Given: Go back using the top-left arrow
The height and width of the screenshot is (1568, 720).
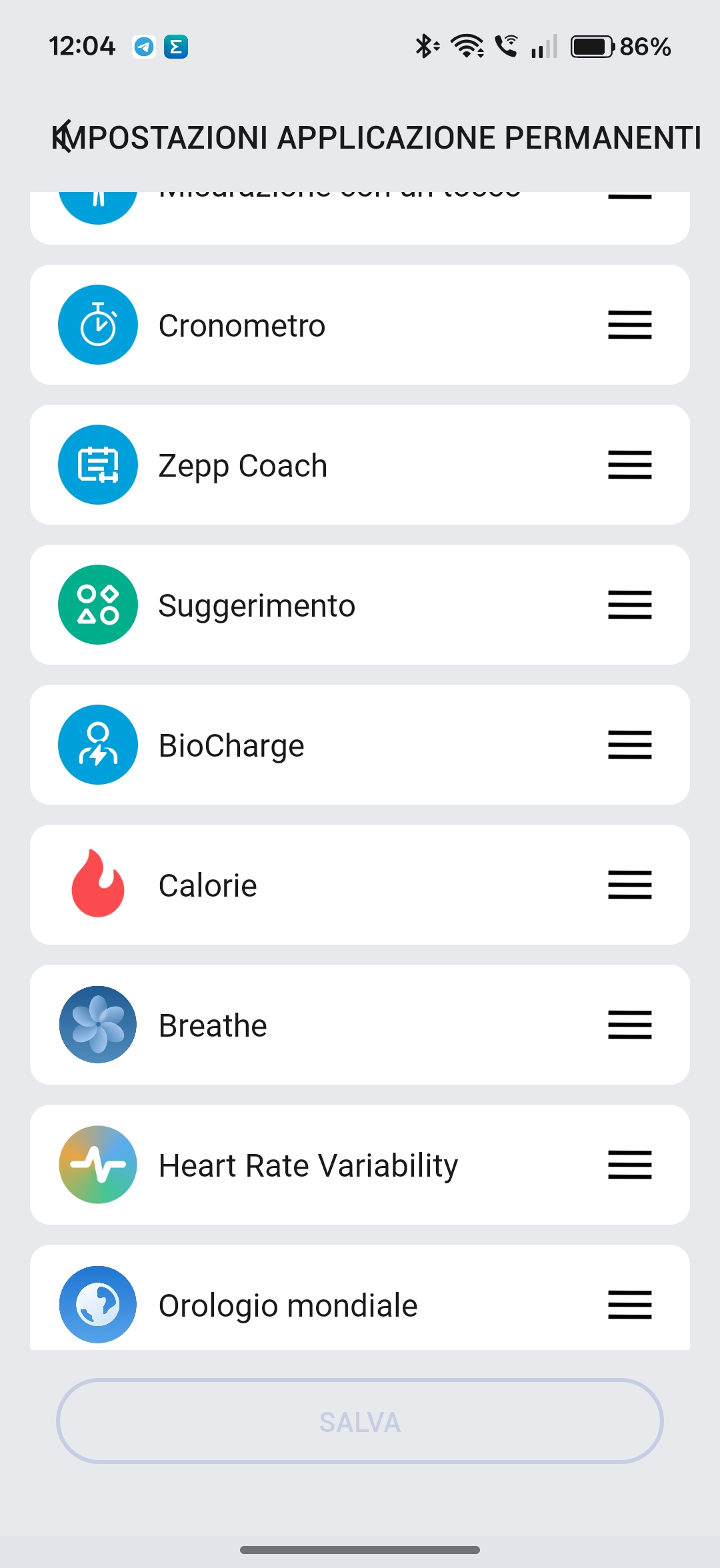Looking at the screenshot, I should tap(63, 137).
